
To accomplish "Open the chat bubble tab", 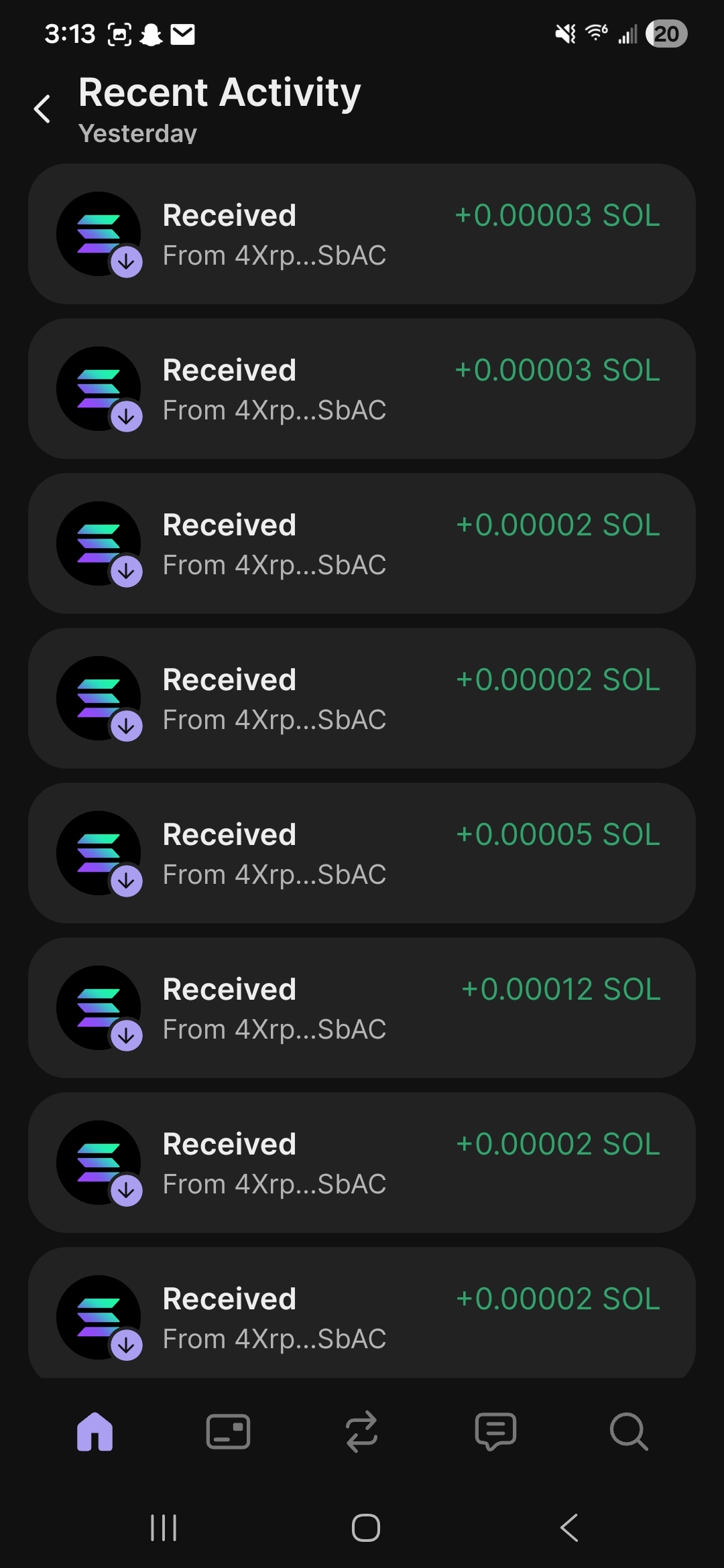I will [495, 1432].
